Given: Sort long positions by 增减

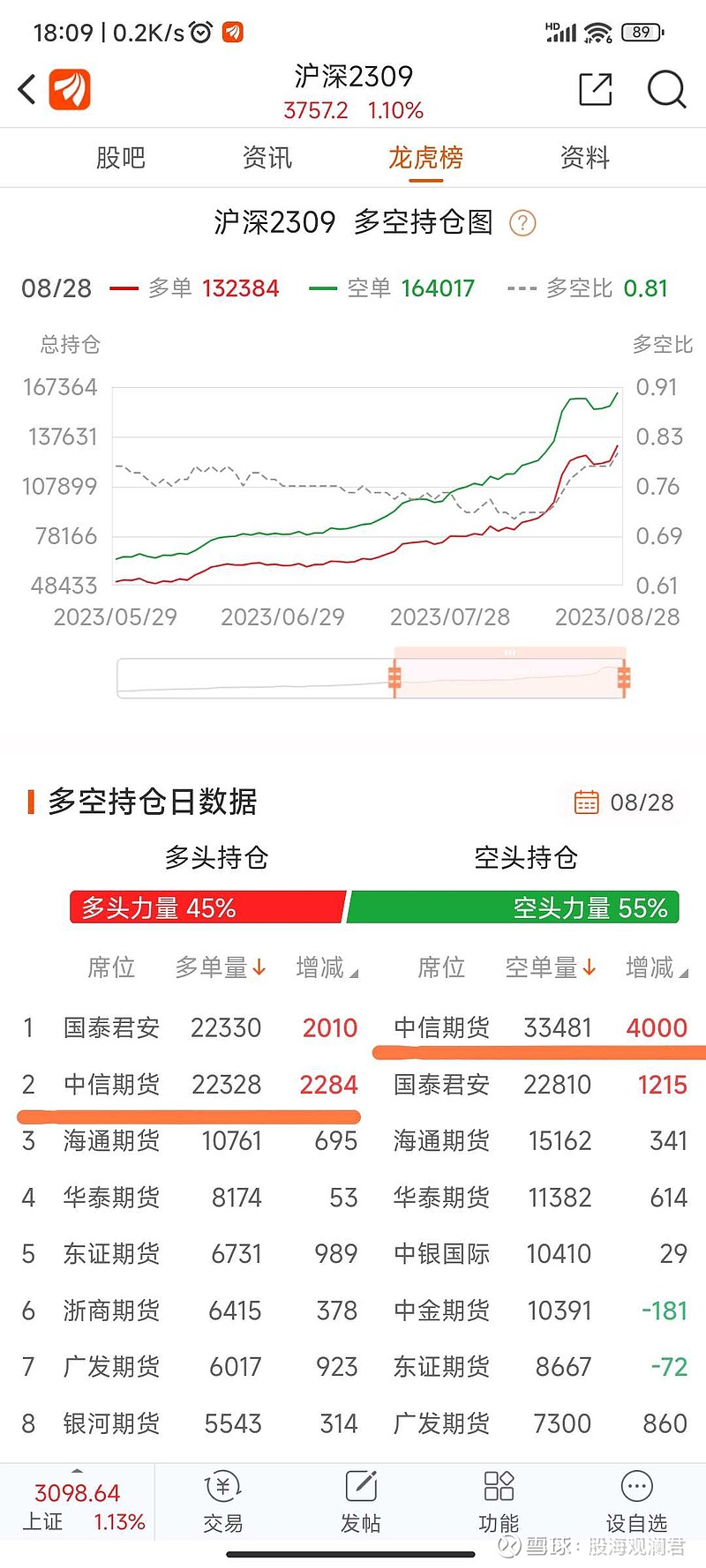Looking at the screenshot, I should [327, 967].
